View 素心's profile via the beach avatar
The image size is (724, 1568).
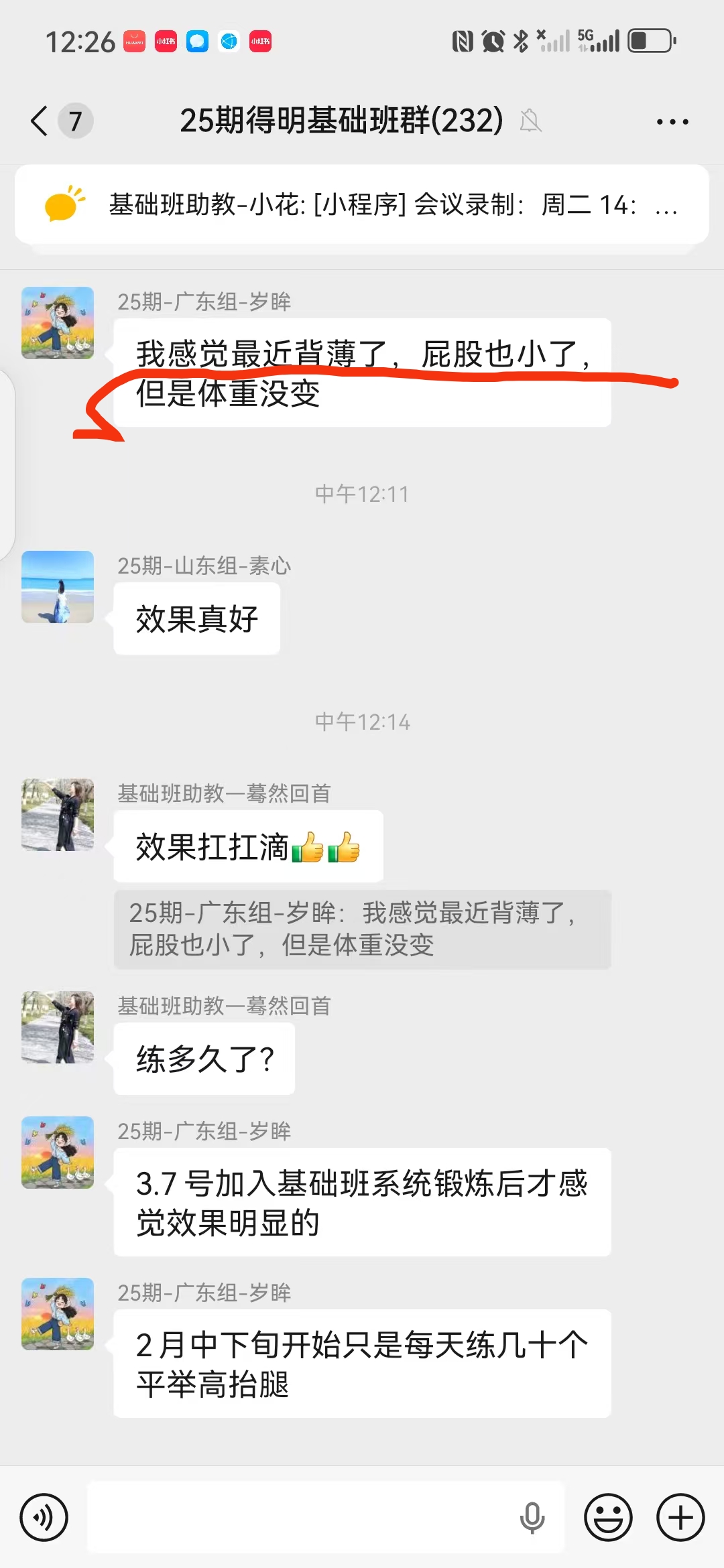[x=58, y=587]
